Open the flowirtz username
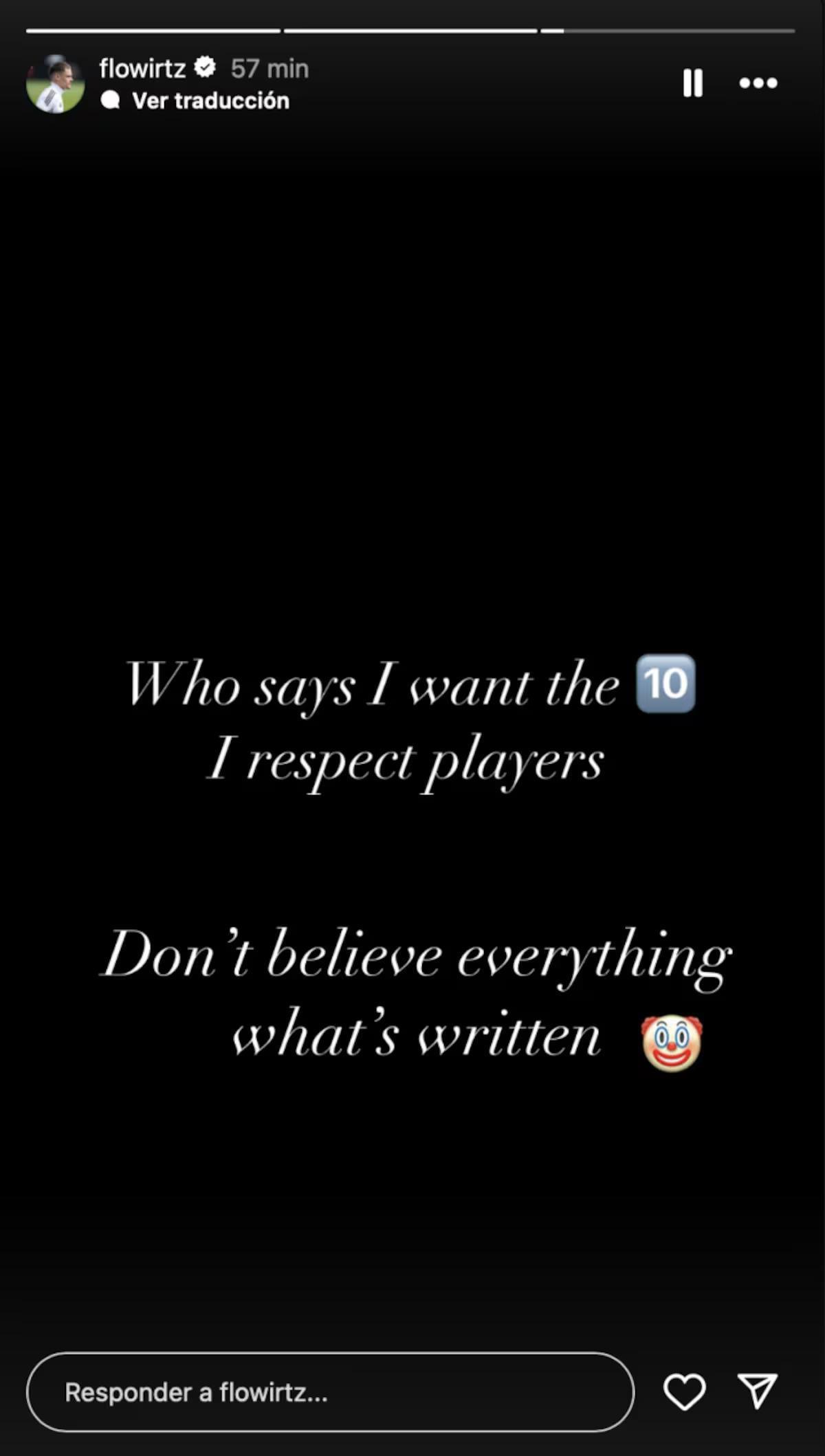The image size is (825, 1456). pos(142,68)
